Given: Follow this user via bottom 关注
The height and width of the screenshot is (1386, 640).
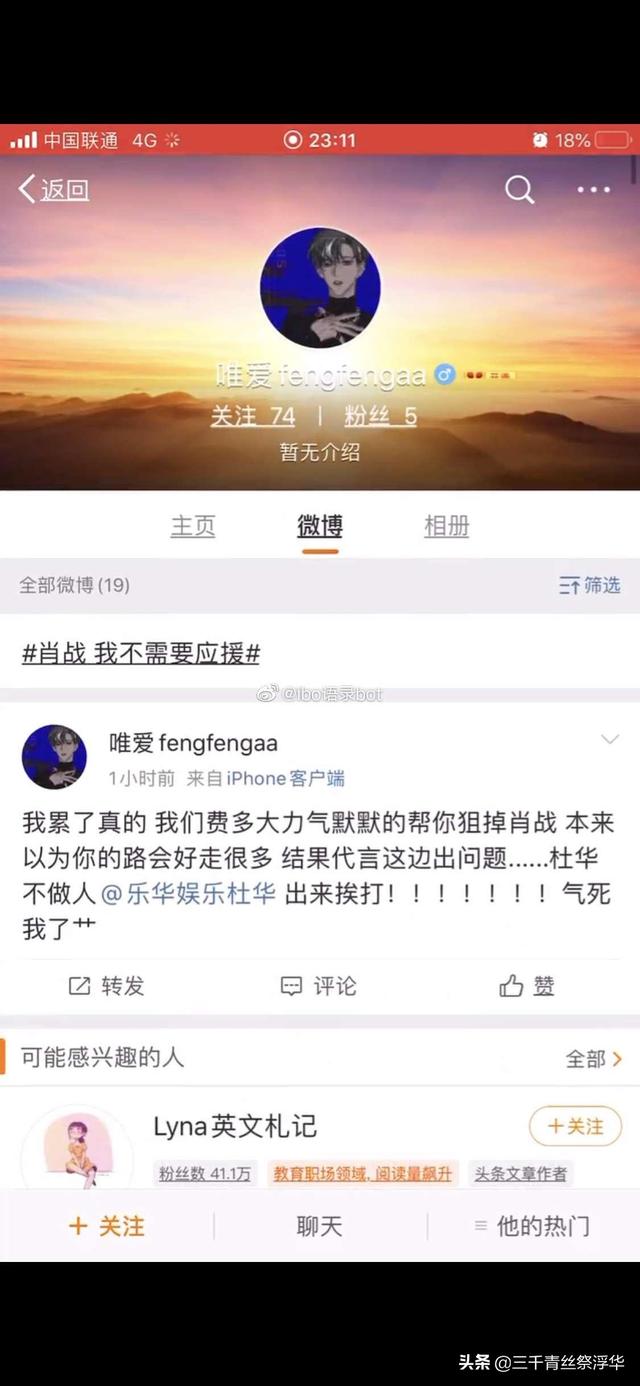Looking at the screenshot, I should (106, 1226).
